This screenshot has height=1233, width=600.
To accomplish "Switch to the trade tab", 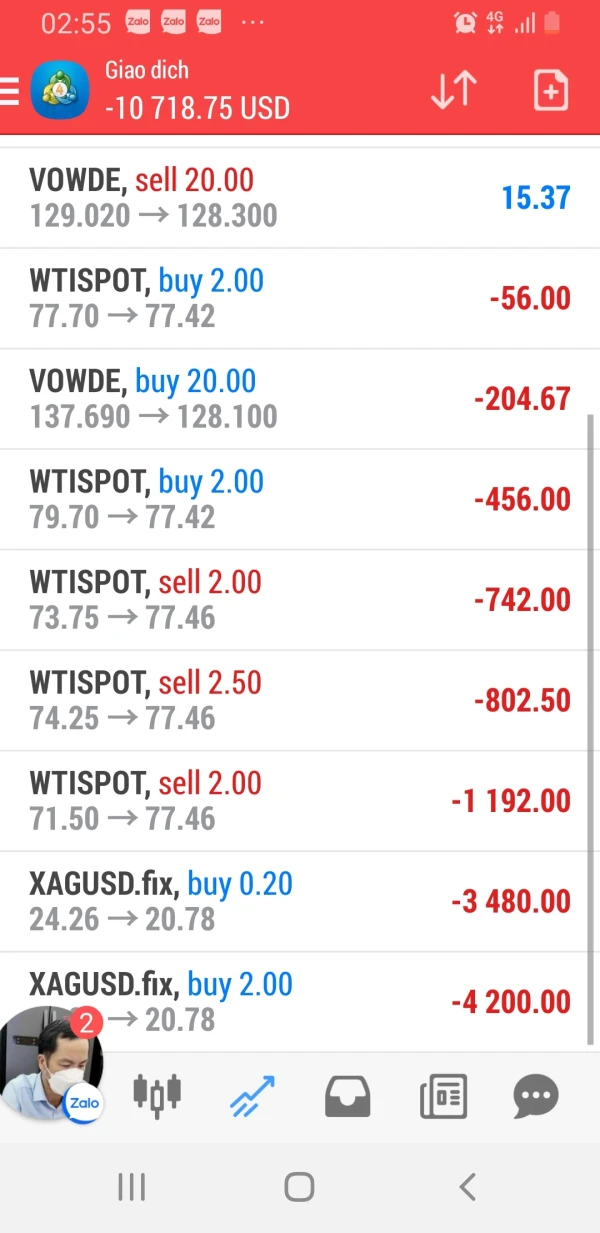I will click(x=252, y=1097).
